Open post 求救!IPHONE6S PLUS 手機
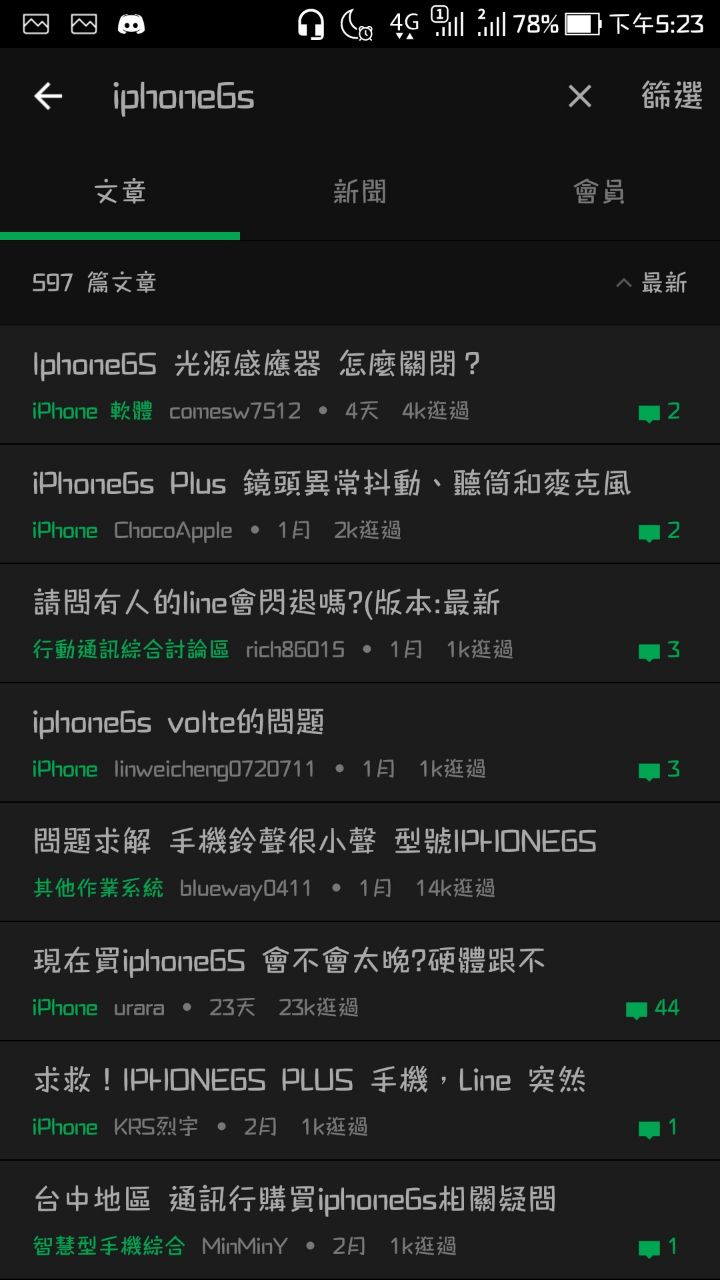This screenshot has height=1280, width=720. click(x=360, y=1100)
